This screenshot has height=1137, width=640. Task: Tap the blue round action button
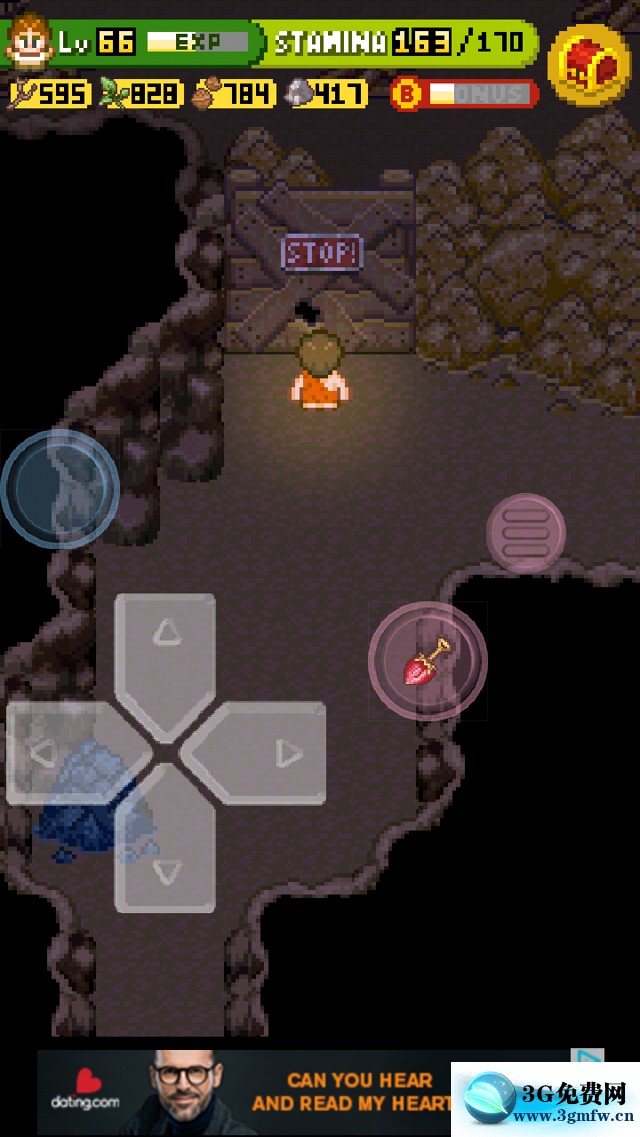pos(60,489)
